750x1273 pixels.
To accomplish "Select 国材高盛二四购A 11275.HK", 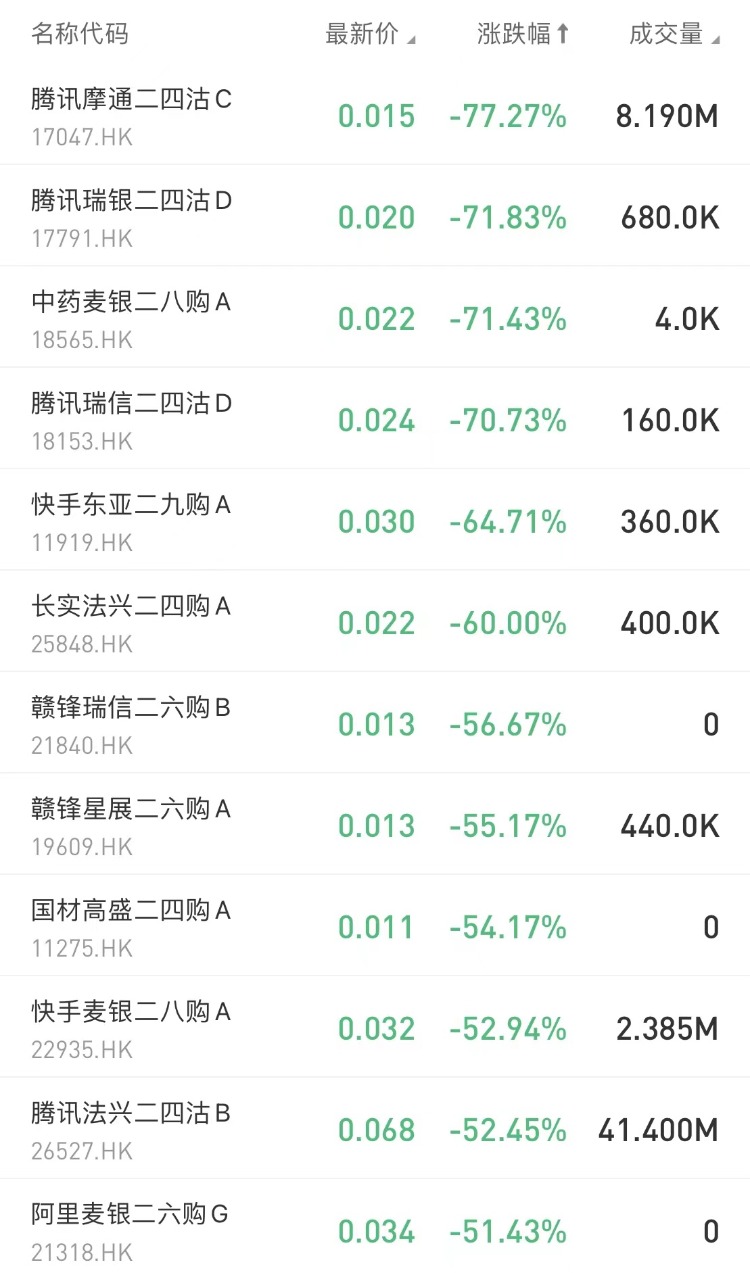I will click(x=375, y=926).
